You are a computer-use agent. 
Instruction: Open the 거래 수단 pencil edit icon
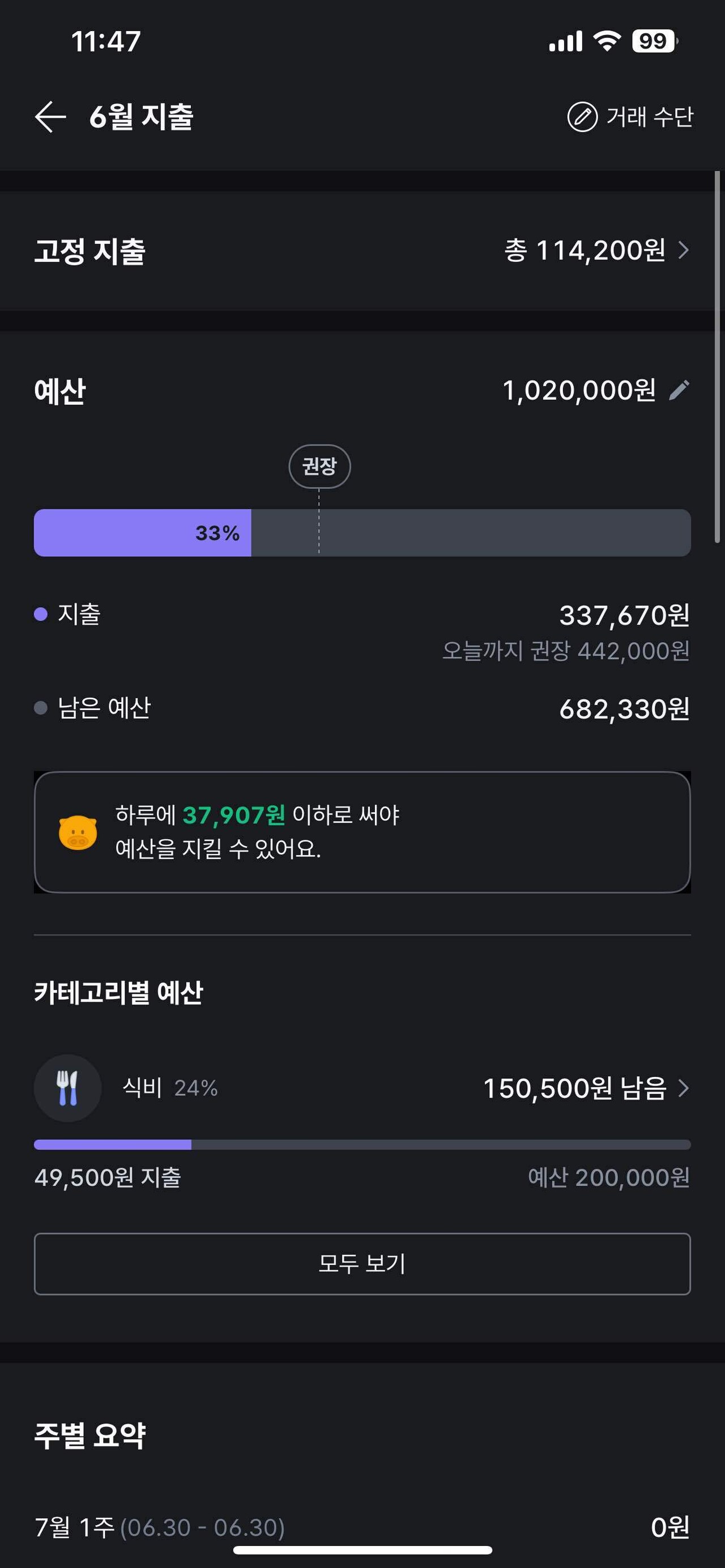[x=583, y=117]
